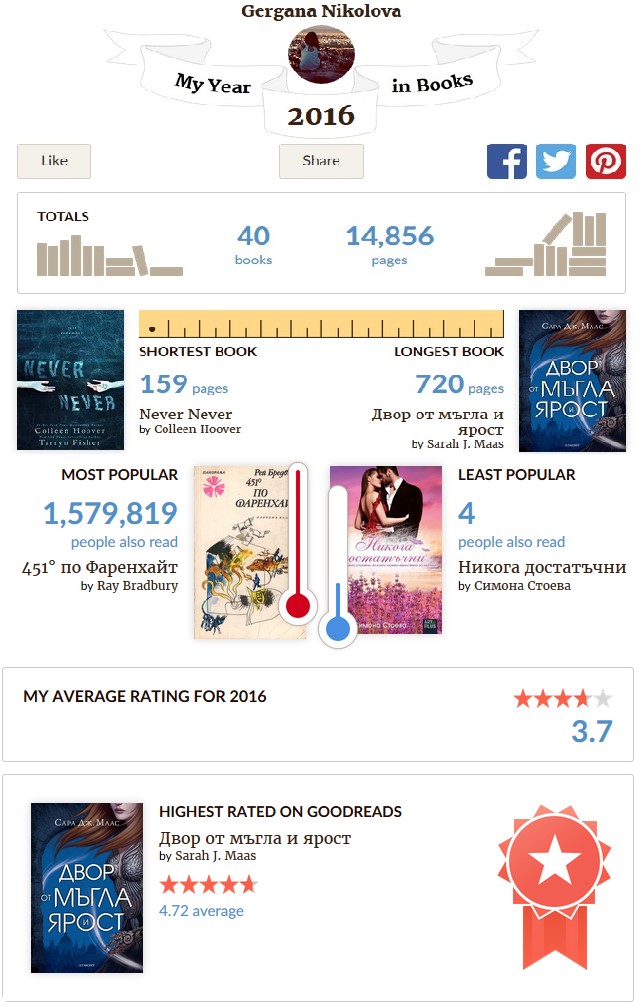
Task: Share on Facebook
Action: click(507, 161)
